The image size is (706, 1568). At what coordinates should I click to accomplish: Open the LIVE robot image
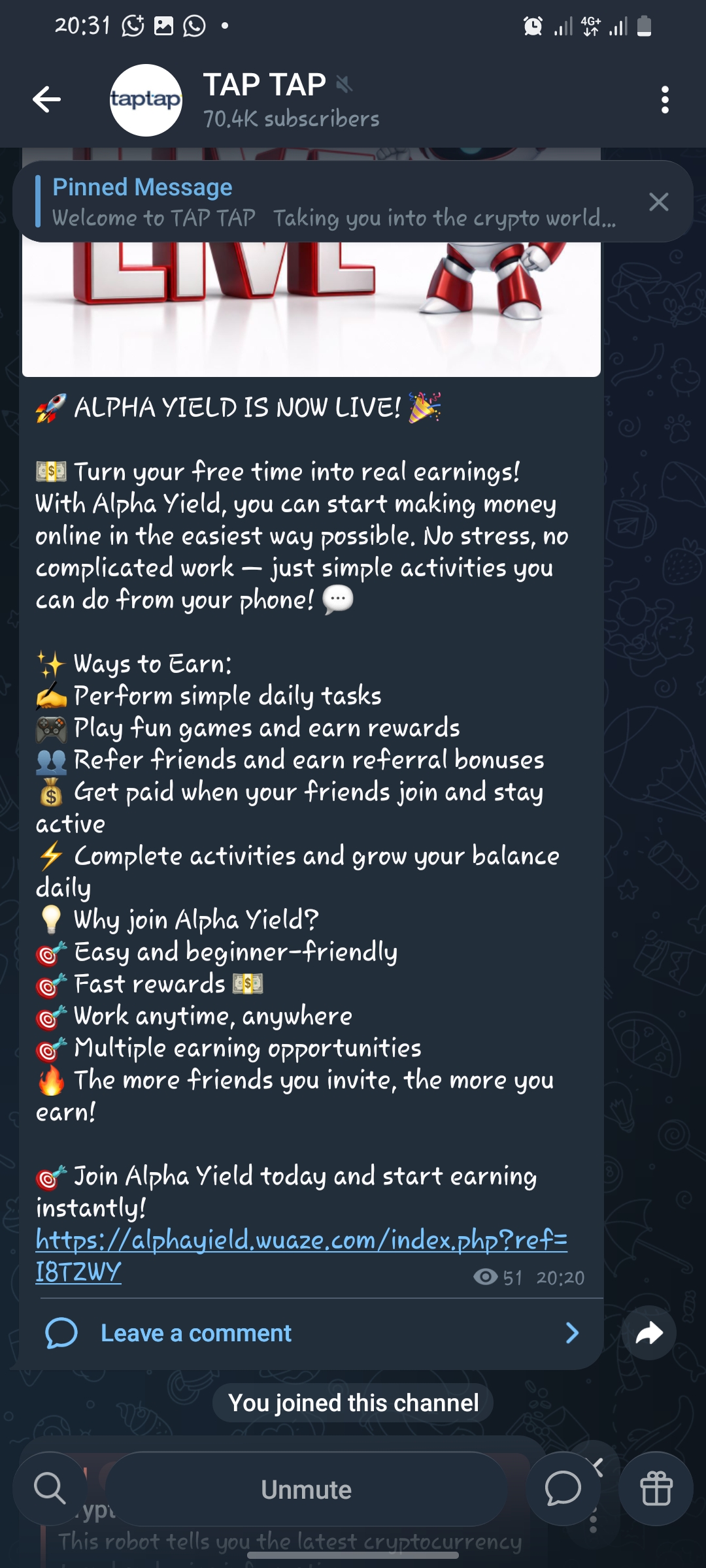tap(311, 307)
